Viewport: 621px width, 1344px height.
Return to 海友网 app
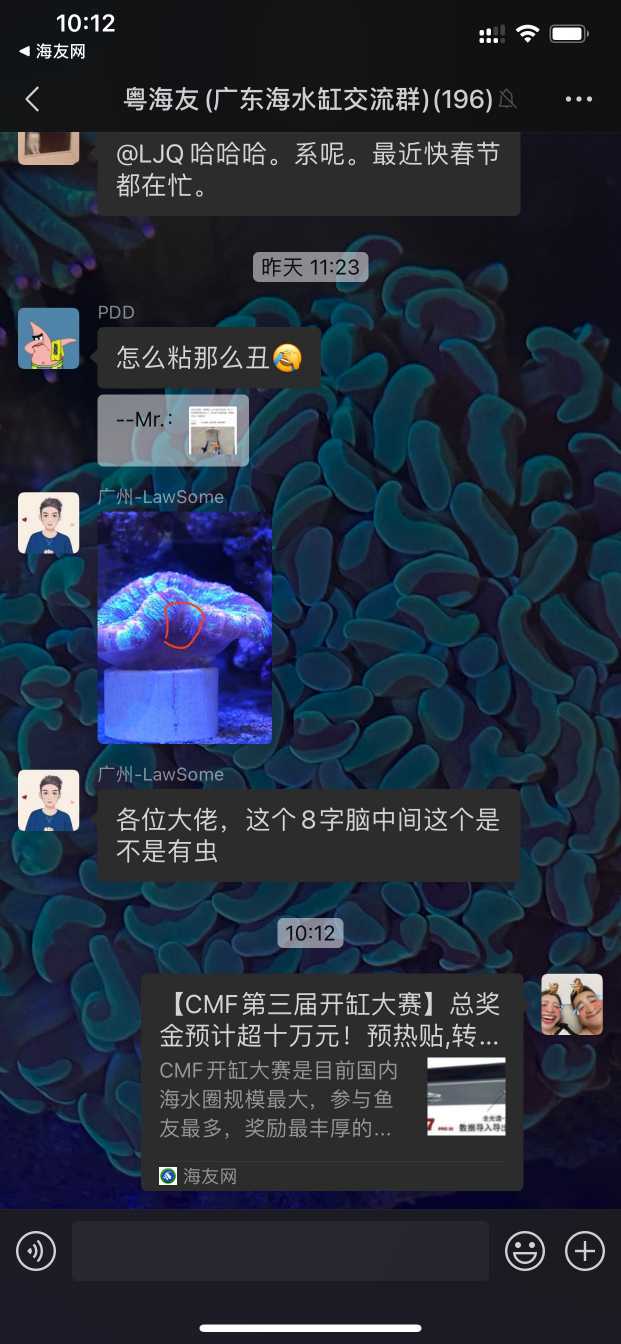(x=52, y=51)
